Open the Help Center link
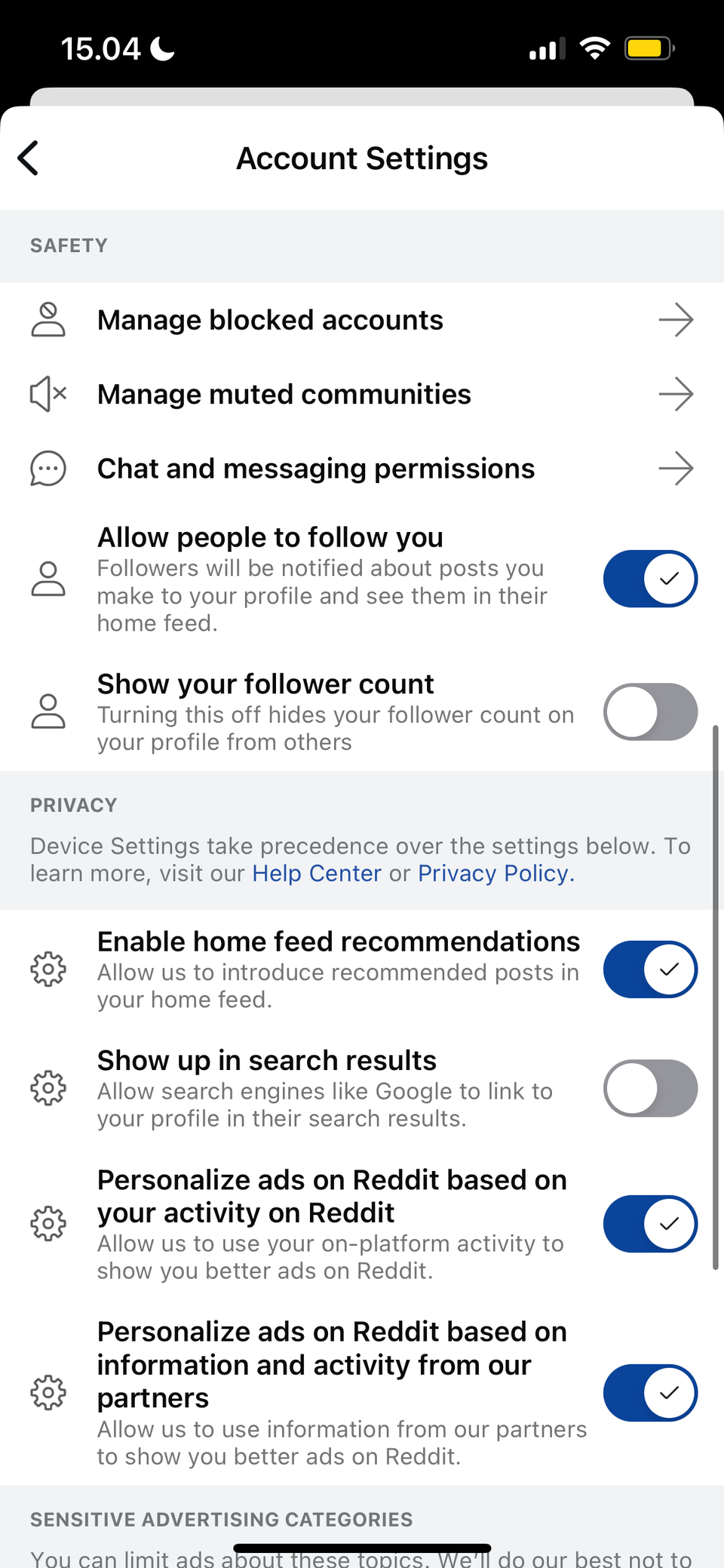The height and width of the screenshot is (1568, 724). coord(316,873)
